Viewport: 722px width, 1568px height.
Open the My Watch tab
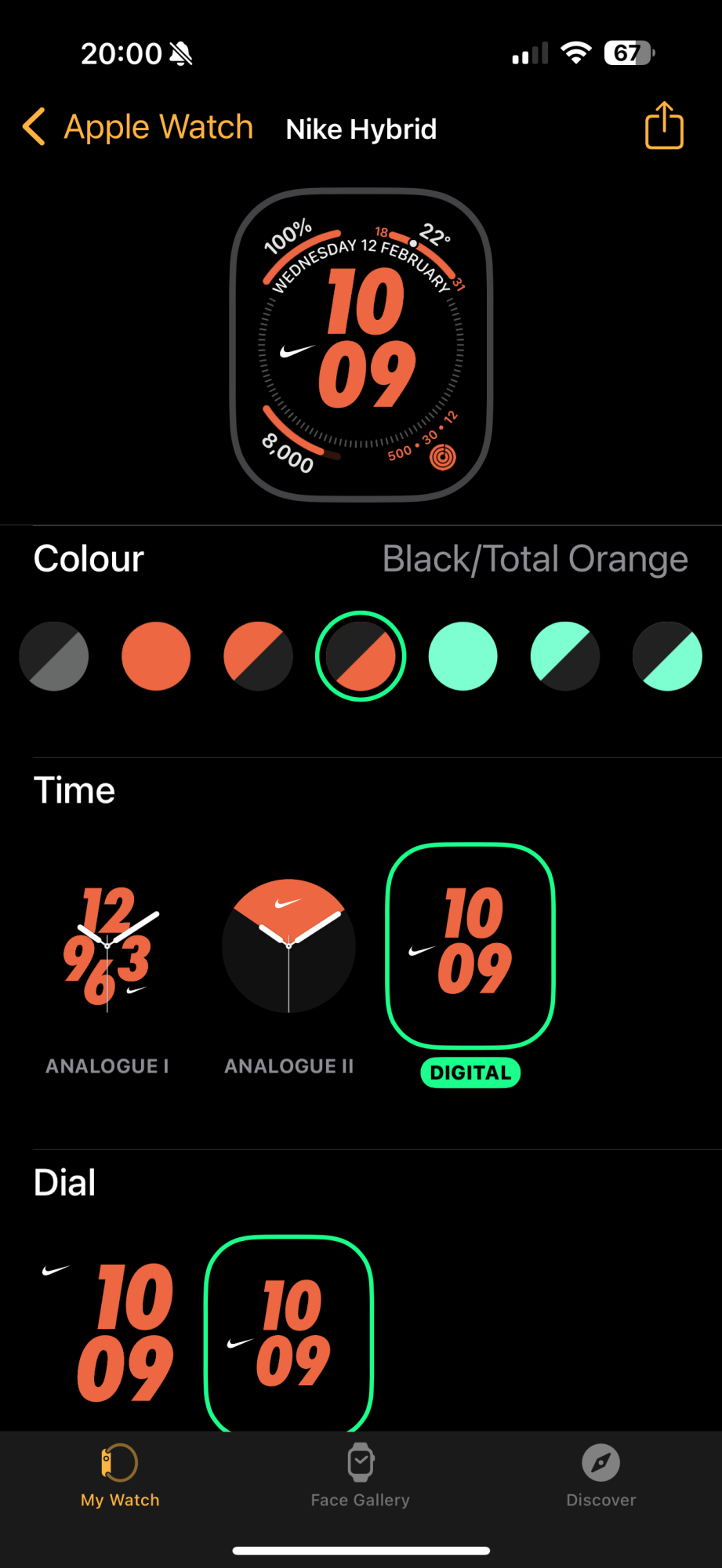(120, 1475)
